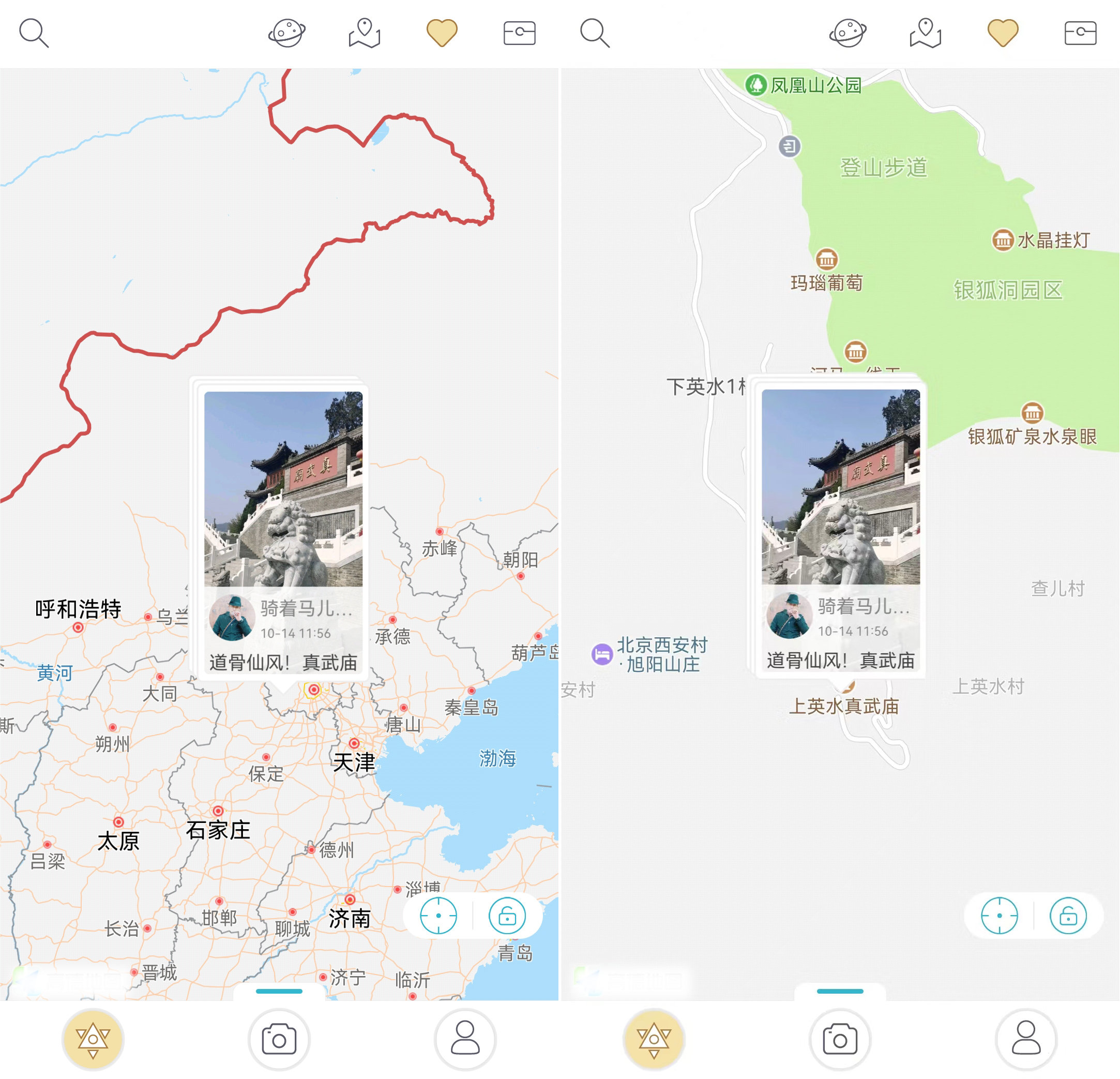Select the 凤凰山公园 park marker

coord(756,85)
